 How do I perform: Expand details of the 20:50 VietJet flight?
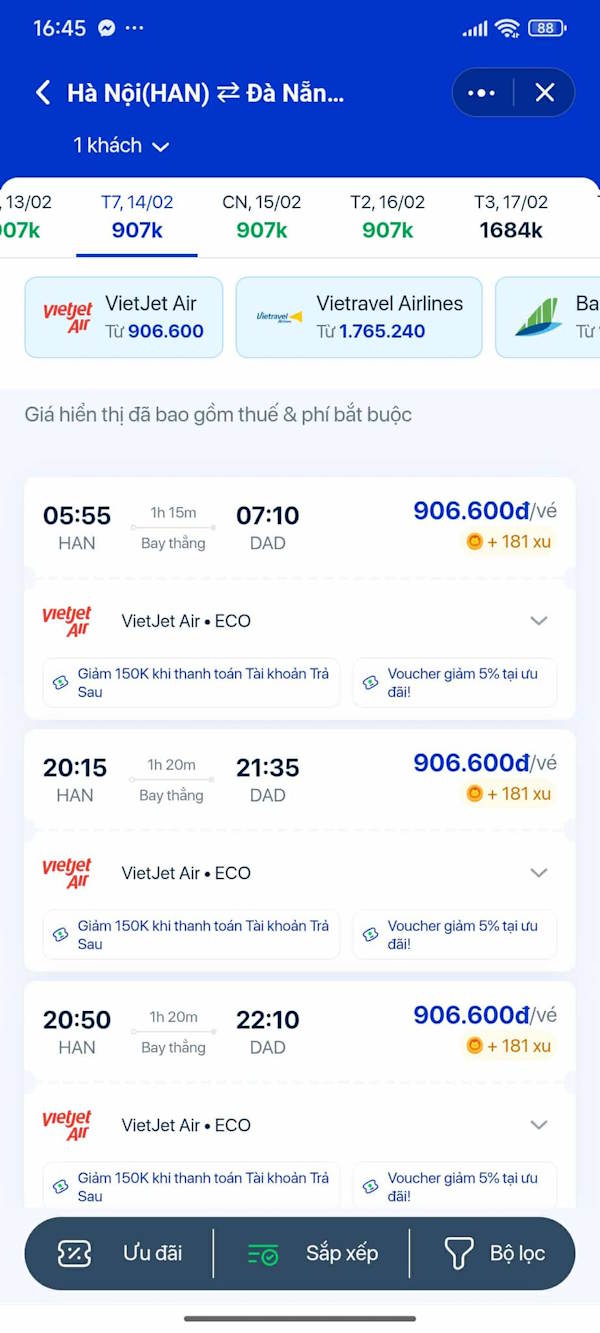point(539,1125)
